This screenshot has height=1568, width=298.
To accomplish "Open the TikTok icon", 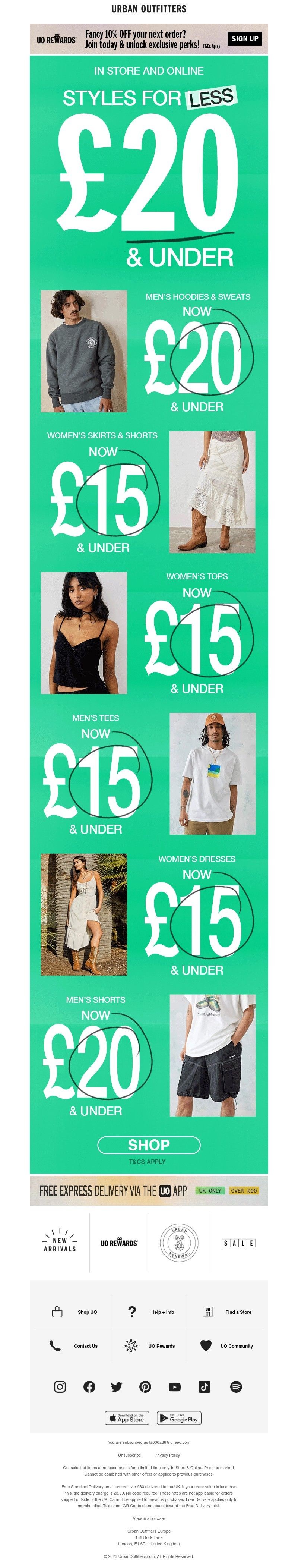I will (205, 1386).
